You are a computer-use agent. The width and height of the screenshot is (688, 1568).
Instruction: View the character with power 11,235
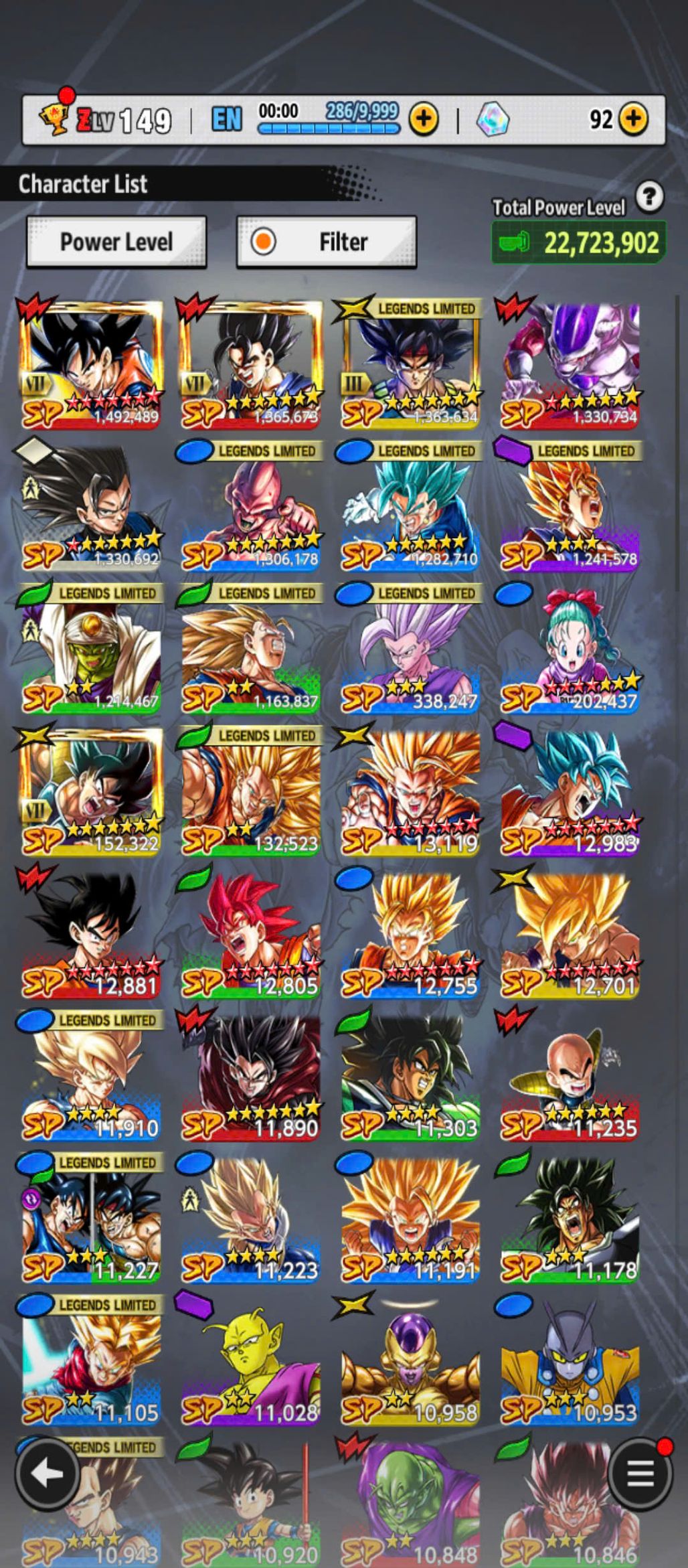point(570,1077)
